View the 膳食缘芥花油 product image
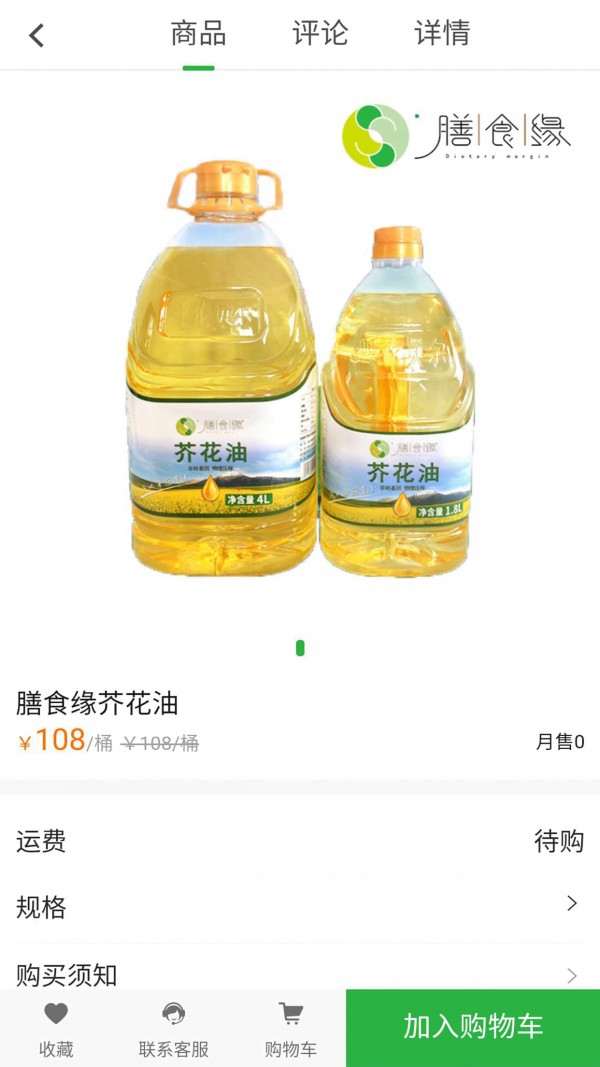 300,370
